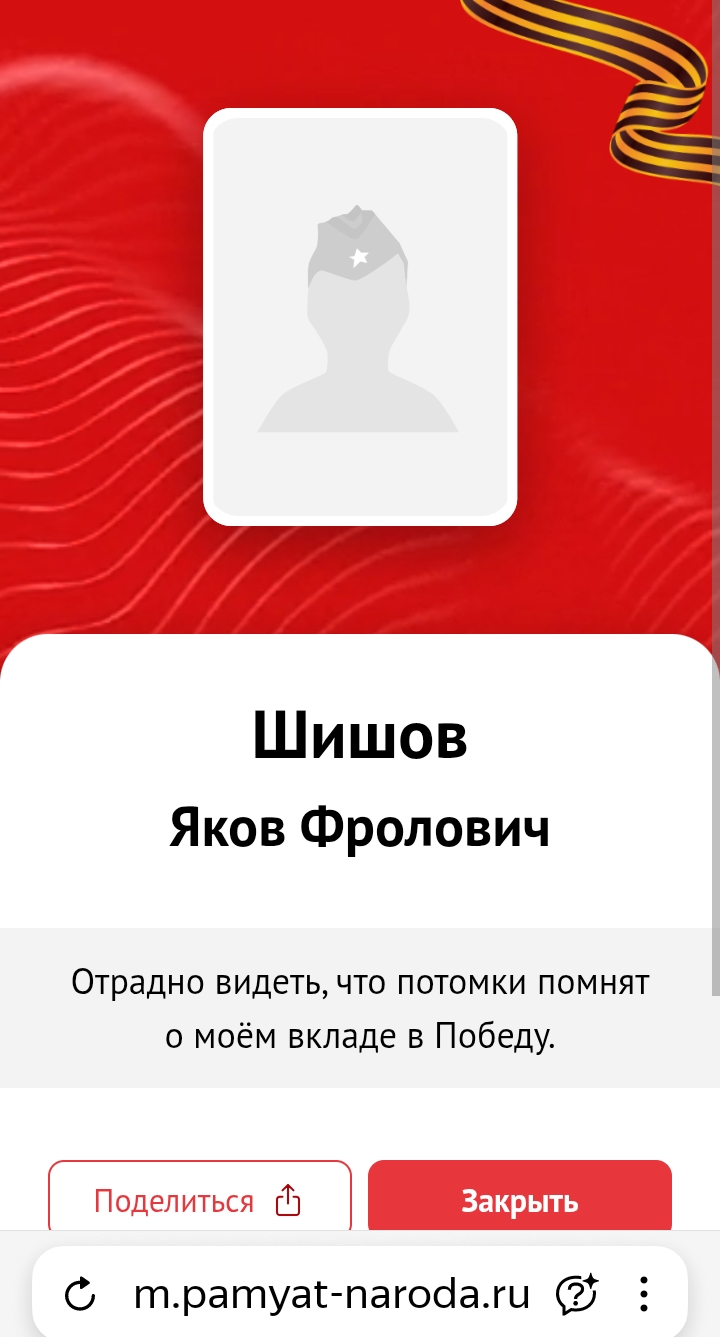The height and width of the screenshot is (1337, 720).
Task: Reload the page with refresh icon
Action: pos(80,1295)
